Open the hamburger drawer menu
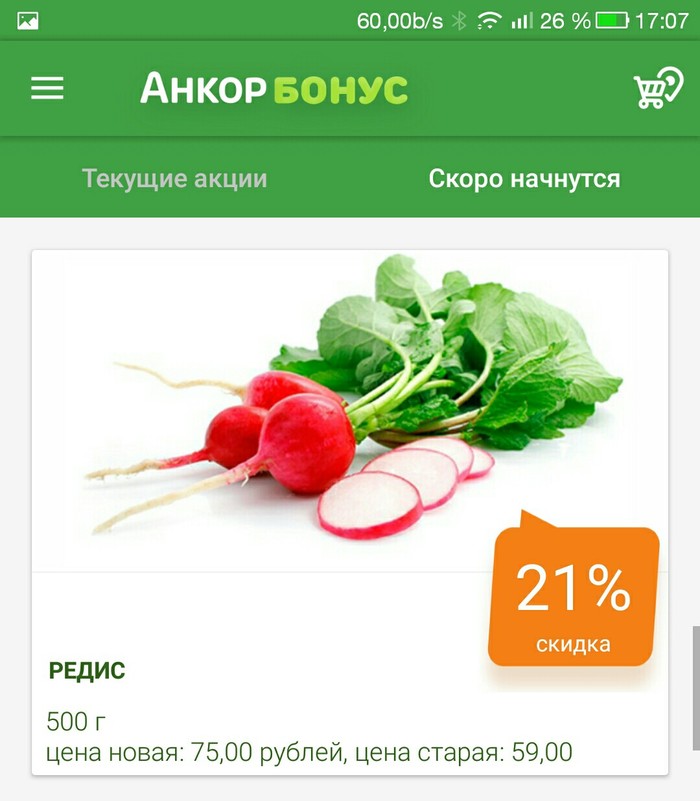700x801 pixels. click(47, 89)
